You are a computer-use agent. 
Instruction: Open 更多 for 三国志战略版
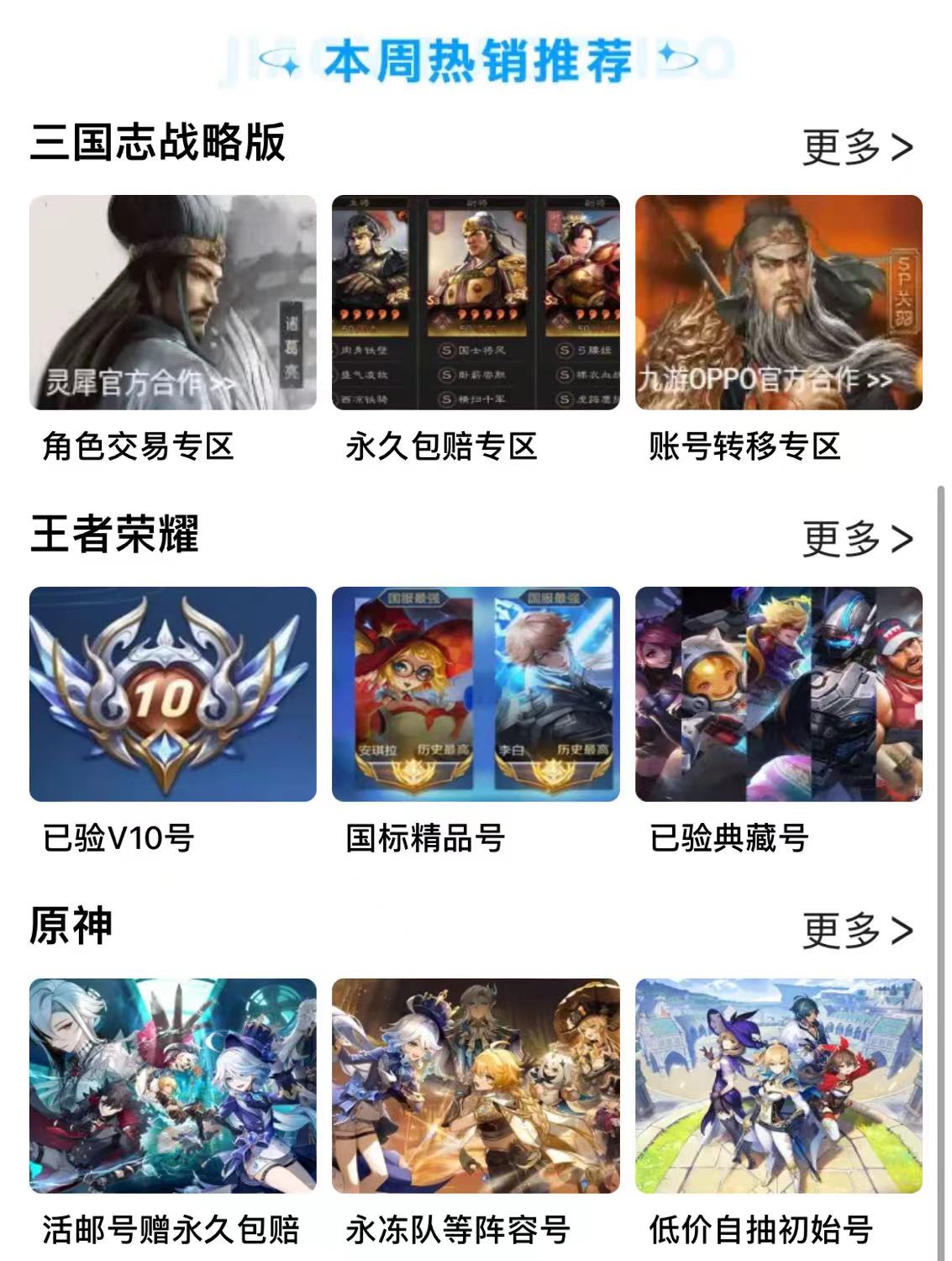coord(857,147)
